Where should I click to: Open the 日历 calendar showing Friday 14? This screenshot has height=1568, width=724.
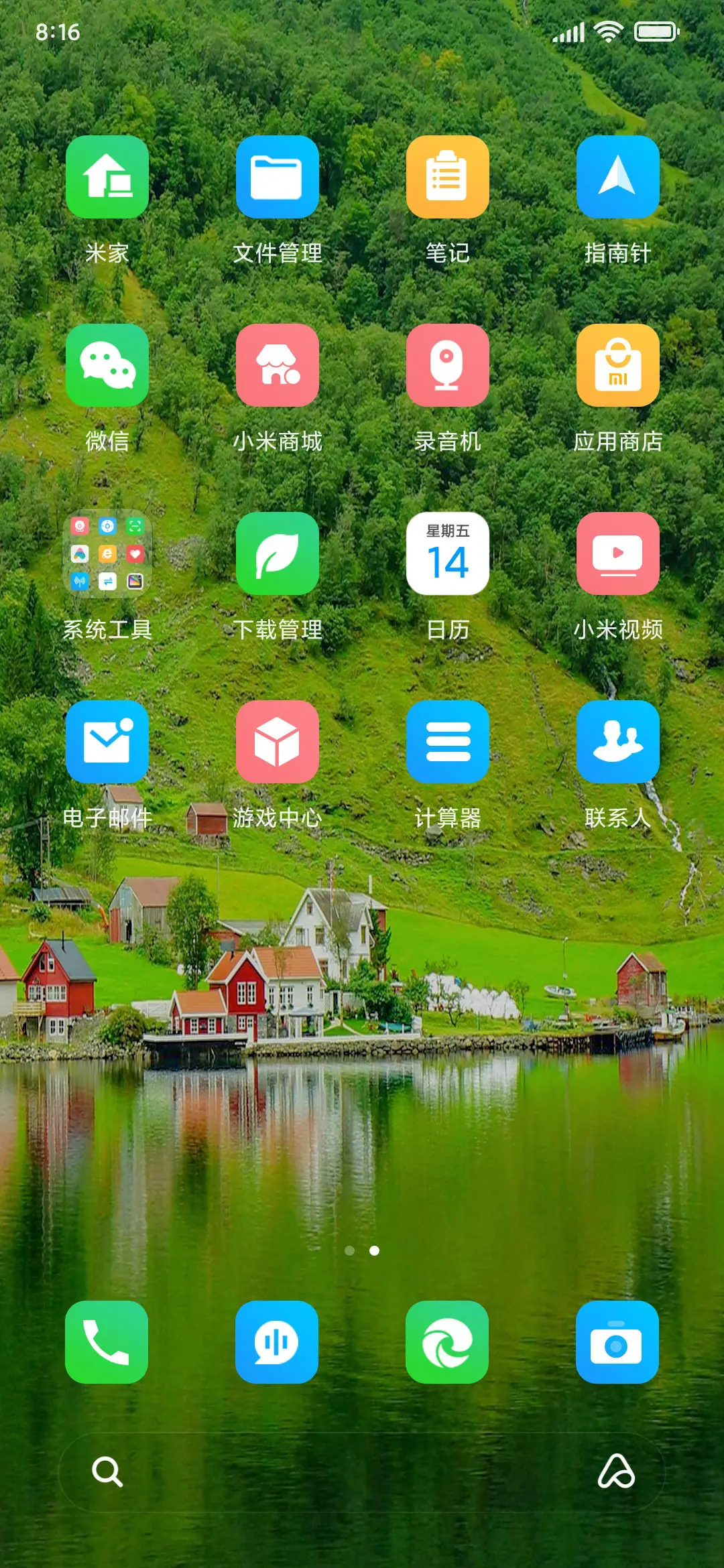click(448, 555)
